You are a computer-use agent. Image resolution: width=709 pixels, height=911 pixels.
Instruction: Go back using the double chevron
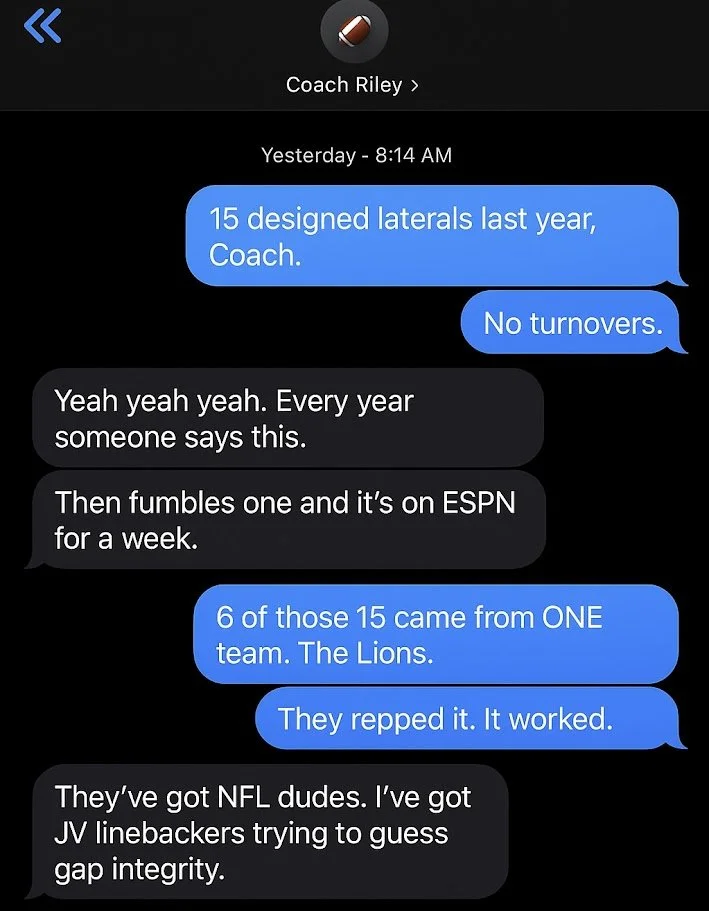coord(42,29)
